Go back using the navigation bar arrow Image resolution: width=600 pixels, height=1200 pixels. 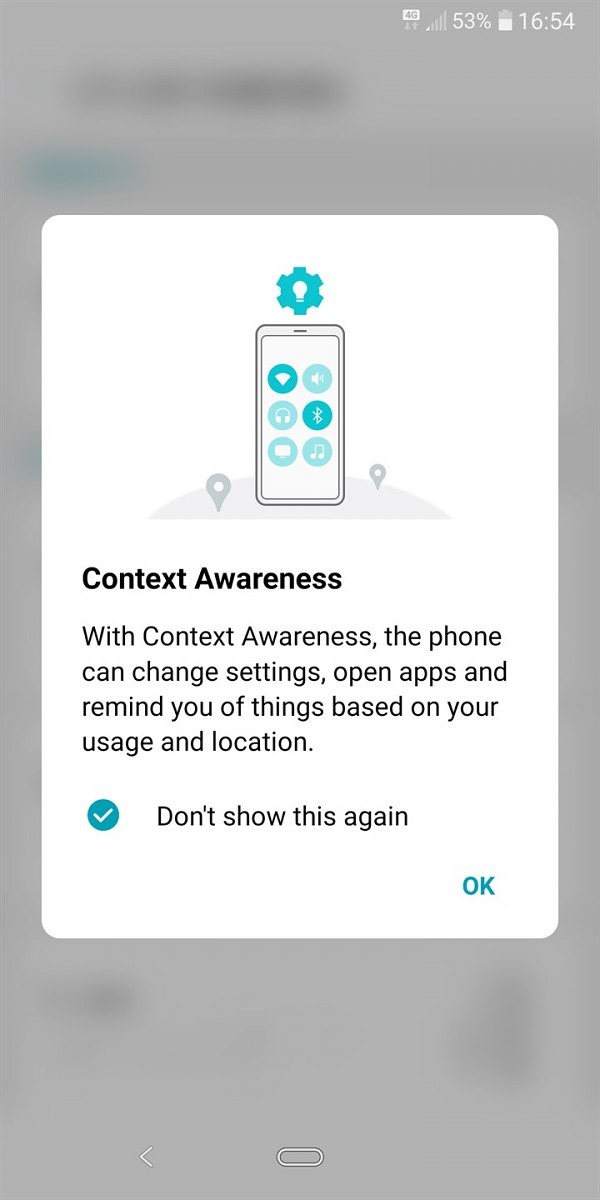pos(146,1157)
